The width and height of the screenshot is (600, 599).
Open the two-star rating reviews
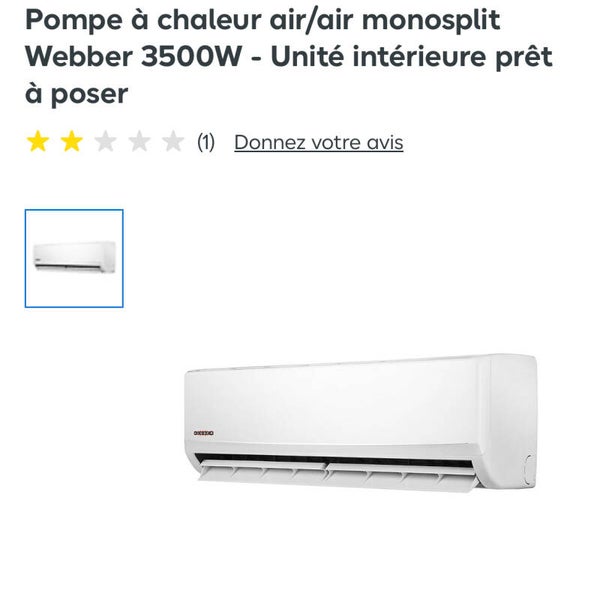(105, 142)
